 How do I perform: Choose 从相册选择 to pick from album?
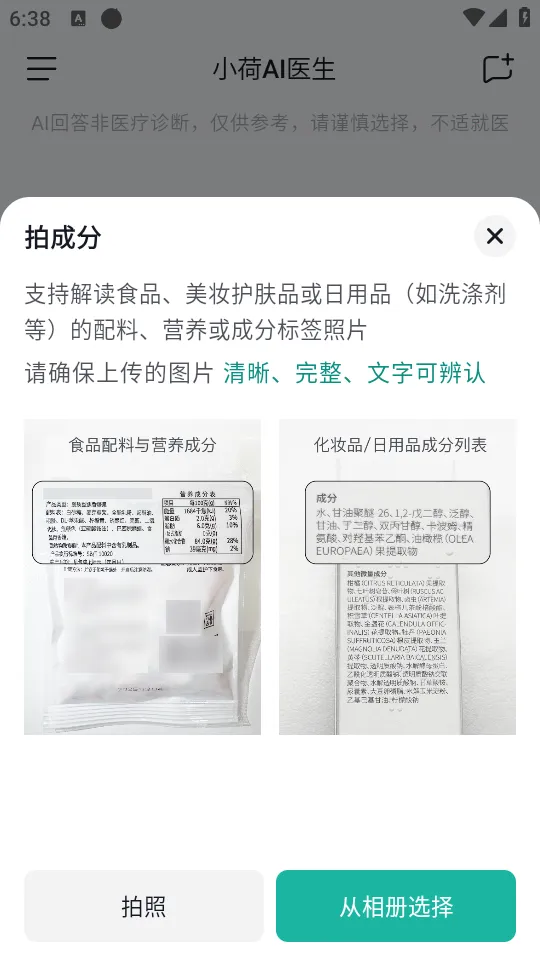396,906
